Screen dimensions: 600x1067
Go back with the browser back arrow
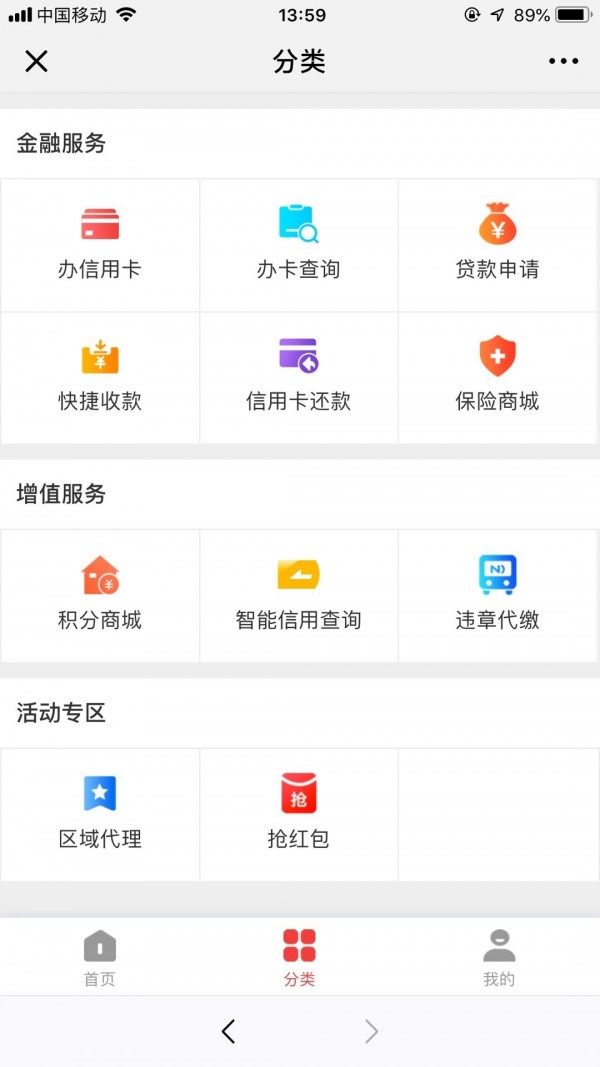[x=228, y=1031]
